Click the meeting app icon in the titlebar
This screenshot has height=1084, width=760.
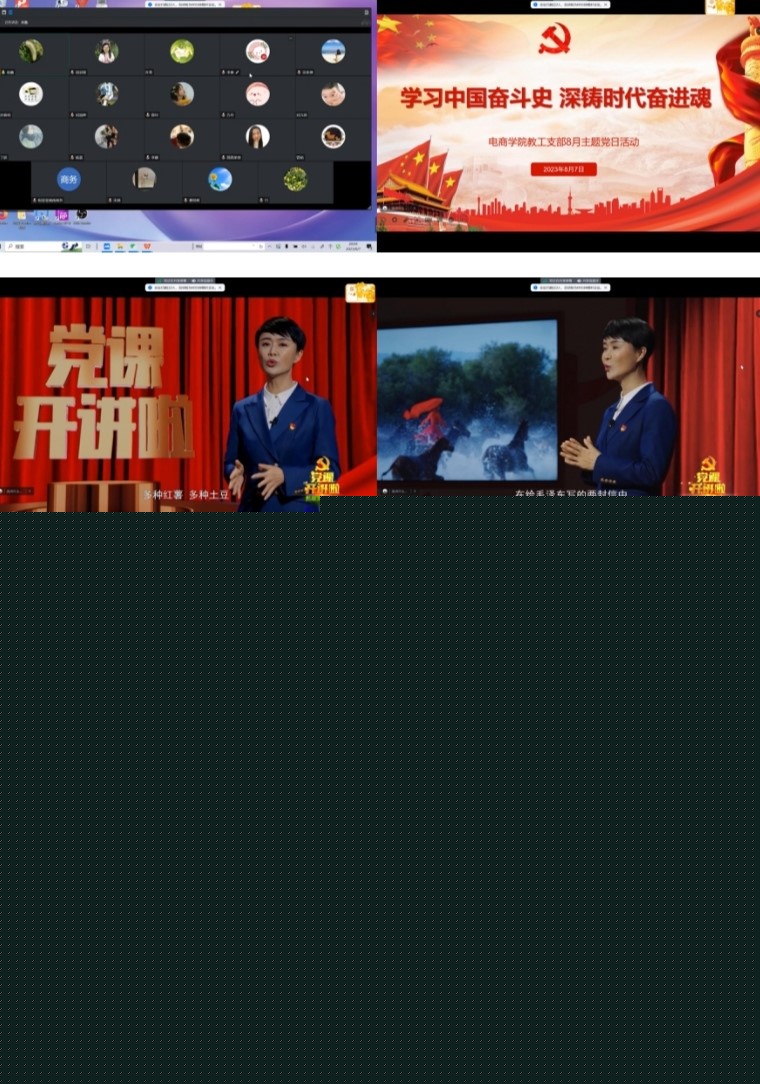coord(3,12)
